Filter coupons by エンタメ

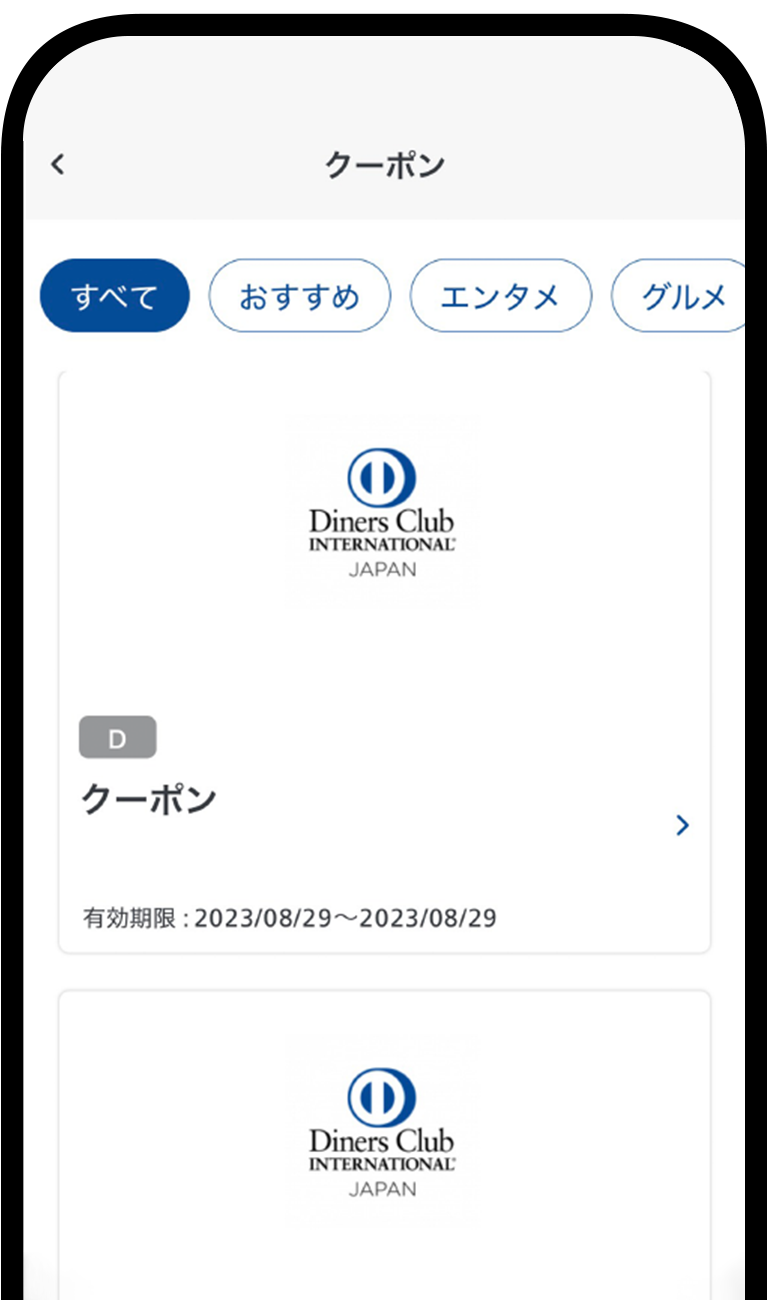(500, 296)
